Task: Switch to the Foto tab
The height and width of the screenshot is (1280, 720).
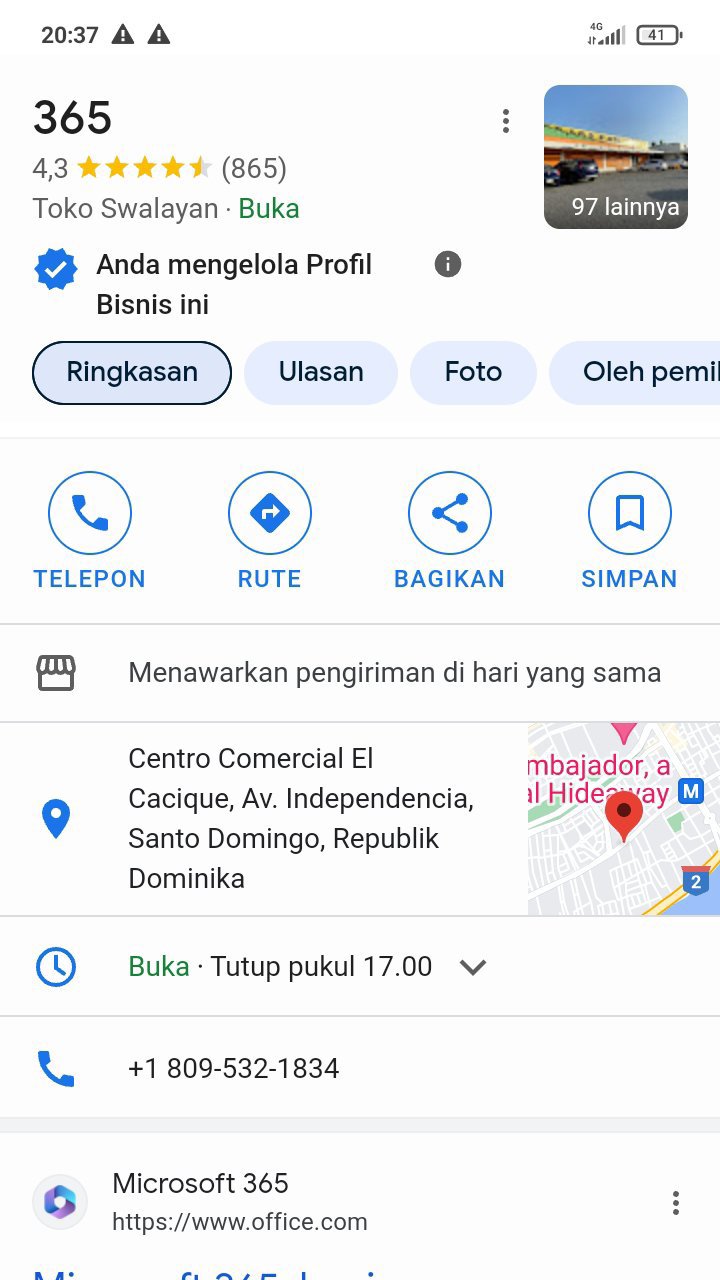Action: [473, 372]
